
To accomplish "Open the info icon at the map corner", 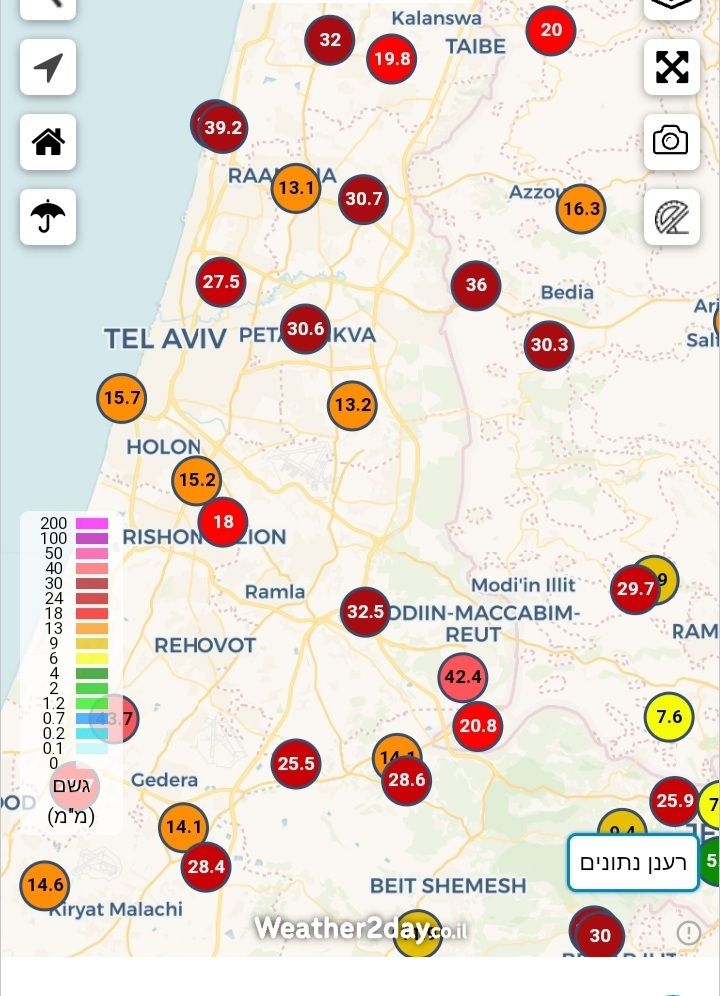I will pos(689,933).
